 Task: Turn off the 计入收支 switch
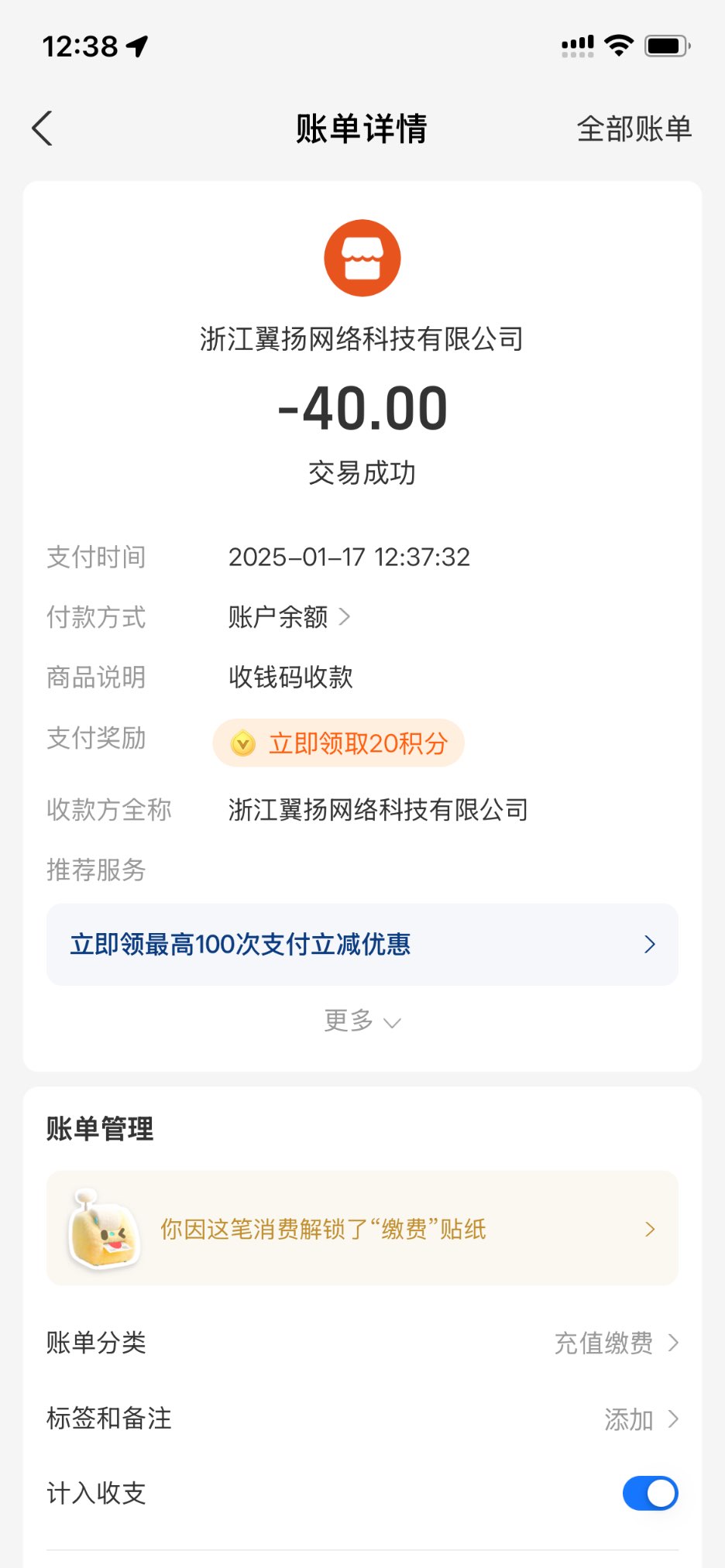pos(650,1494)
